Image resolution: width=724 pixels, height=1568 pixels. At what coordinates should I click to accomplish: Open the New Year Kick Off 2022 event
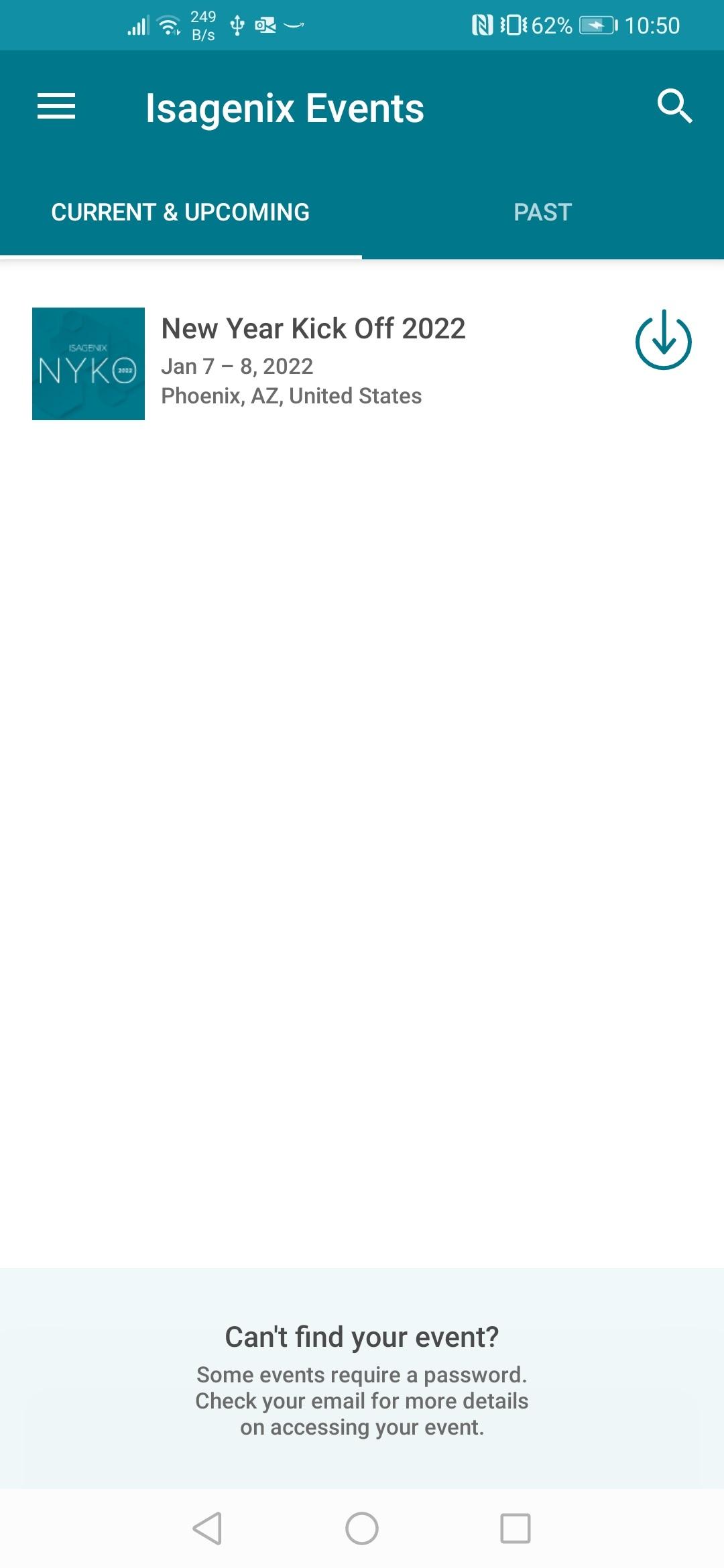(313, 363)
